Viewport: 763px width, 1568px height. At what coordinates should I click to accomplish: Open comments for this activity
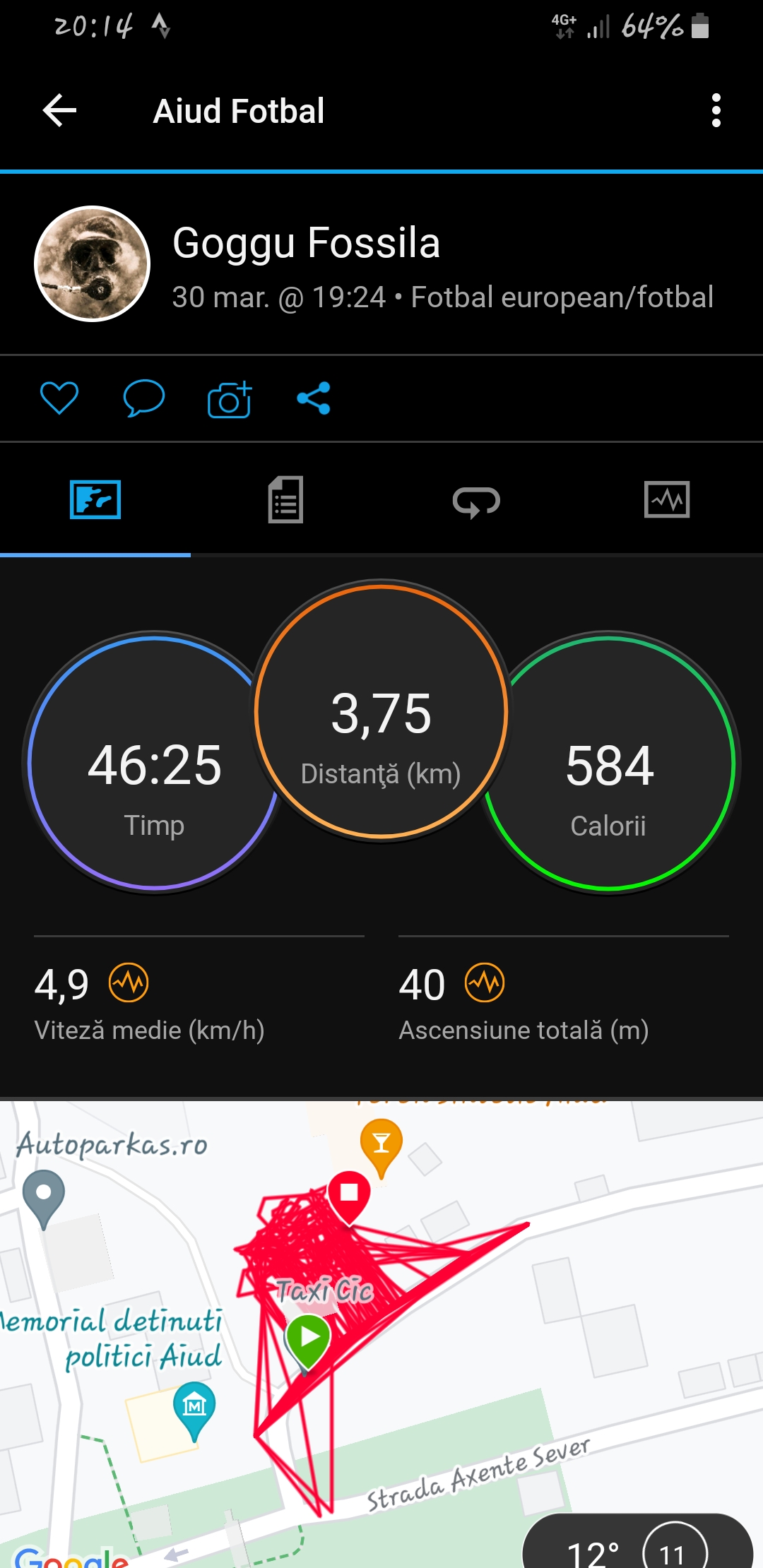click(x=144, y=398)
